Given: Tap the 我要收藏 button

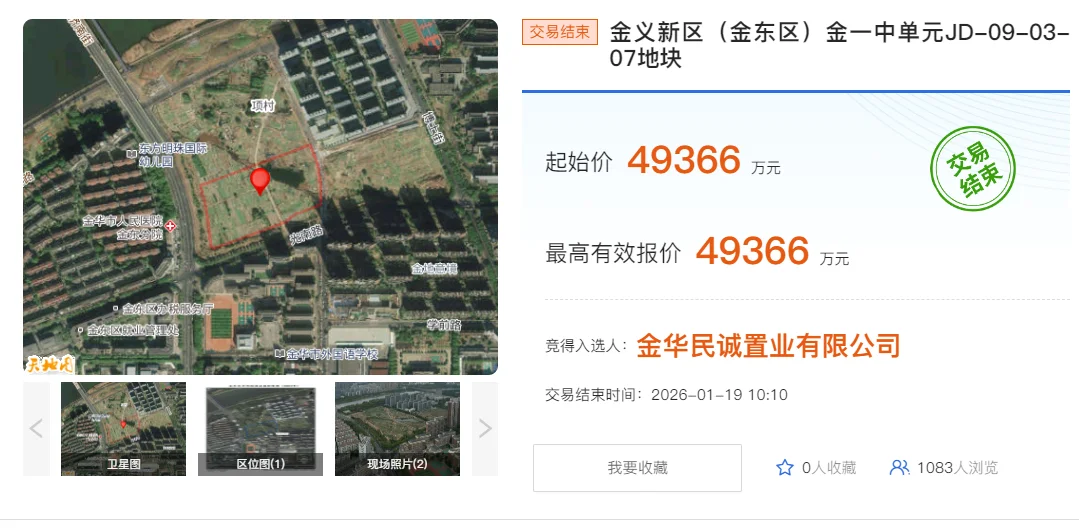Looking at the screenshot, I should tap(637, 468).
